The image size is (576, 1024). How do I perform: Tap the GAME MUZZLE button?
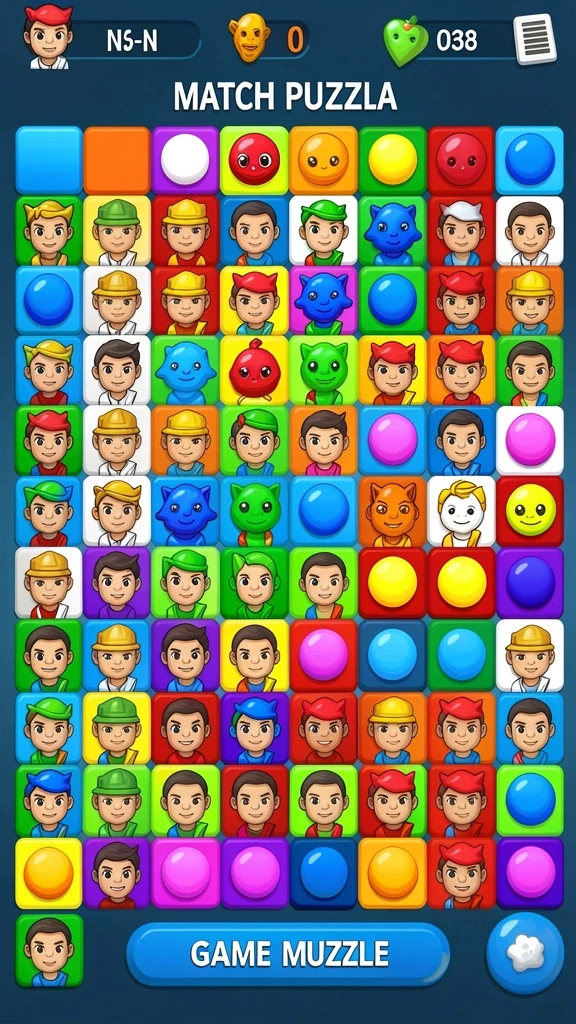(288, 953)
